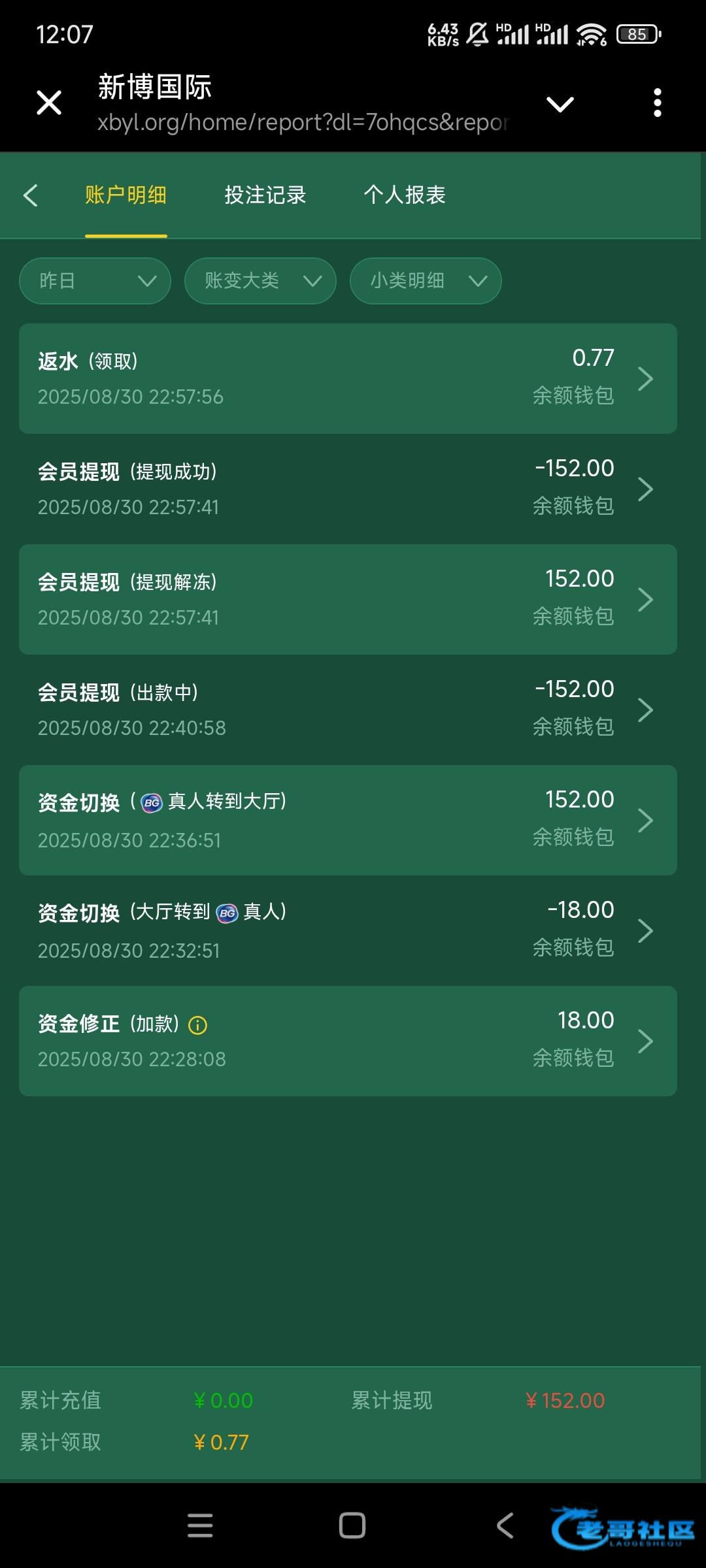Close the browser tab with X

point(49,103)
